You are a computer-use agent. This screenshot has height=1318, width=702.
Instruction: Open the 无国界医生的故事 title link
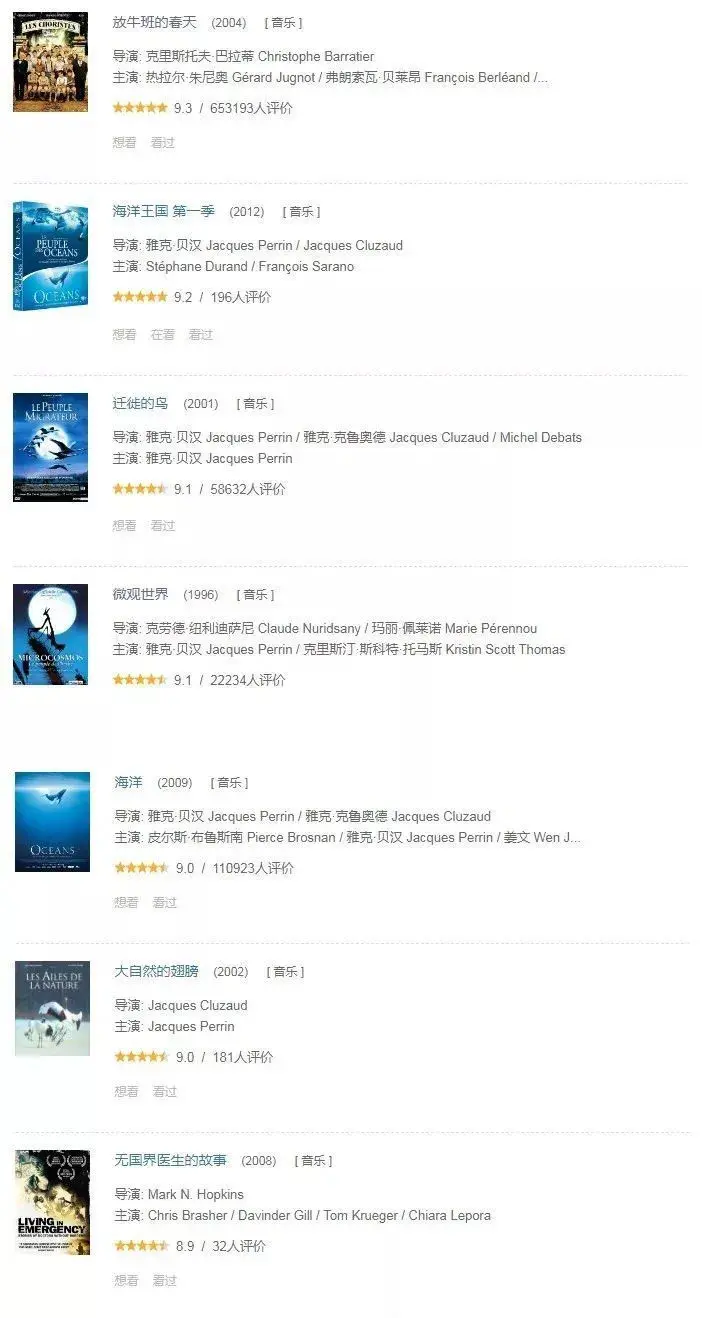170,1160
